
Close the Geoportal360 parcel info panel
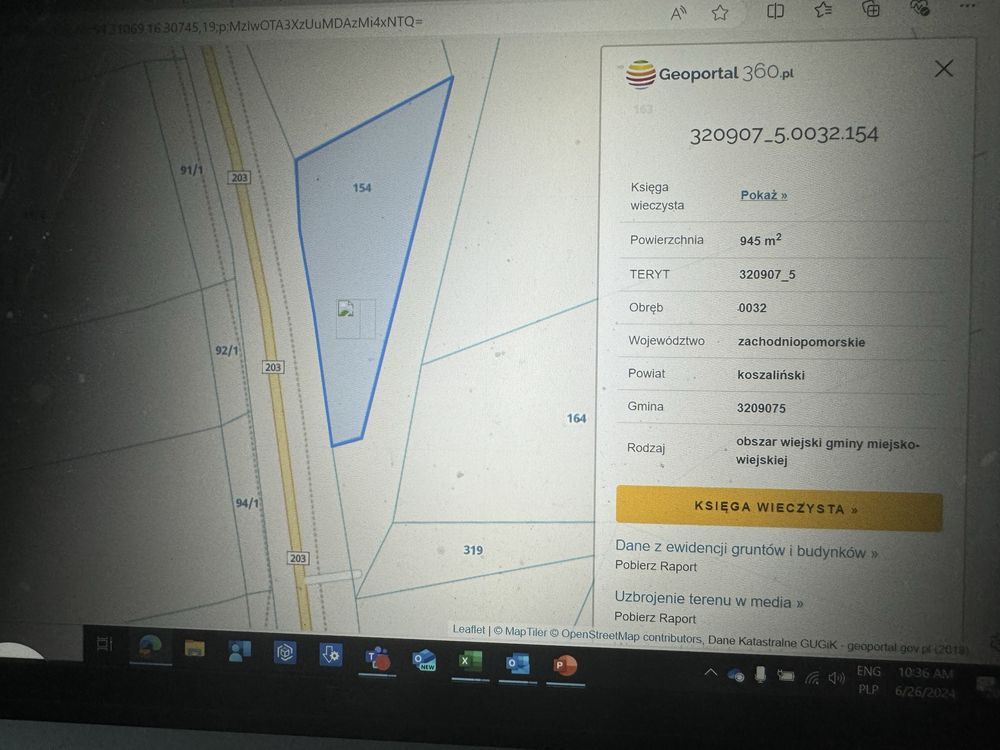(x=942, y=69)
